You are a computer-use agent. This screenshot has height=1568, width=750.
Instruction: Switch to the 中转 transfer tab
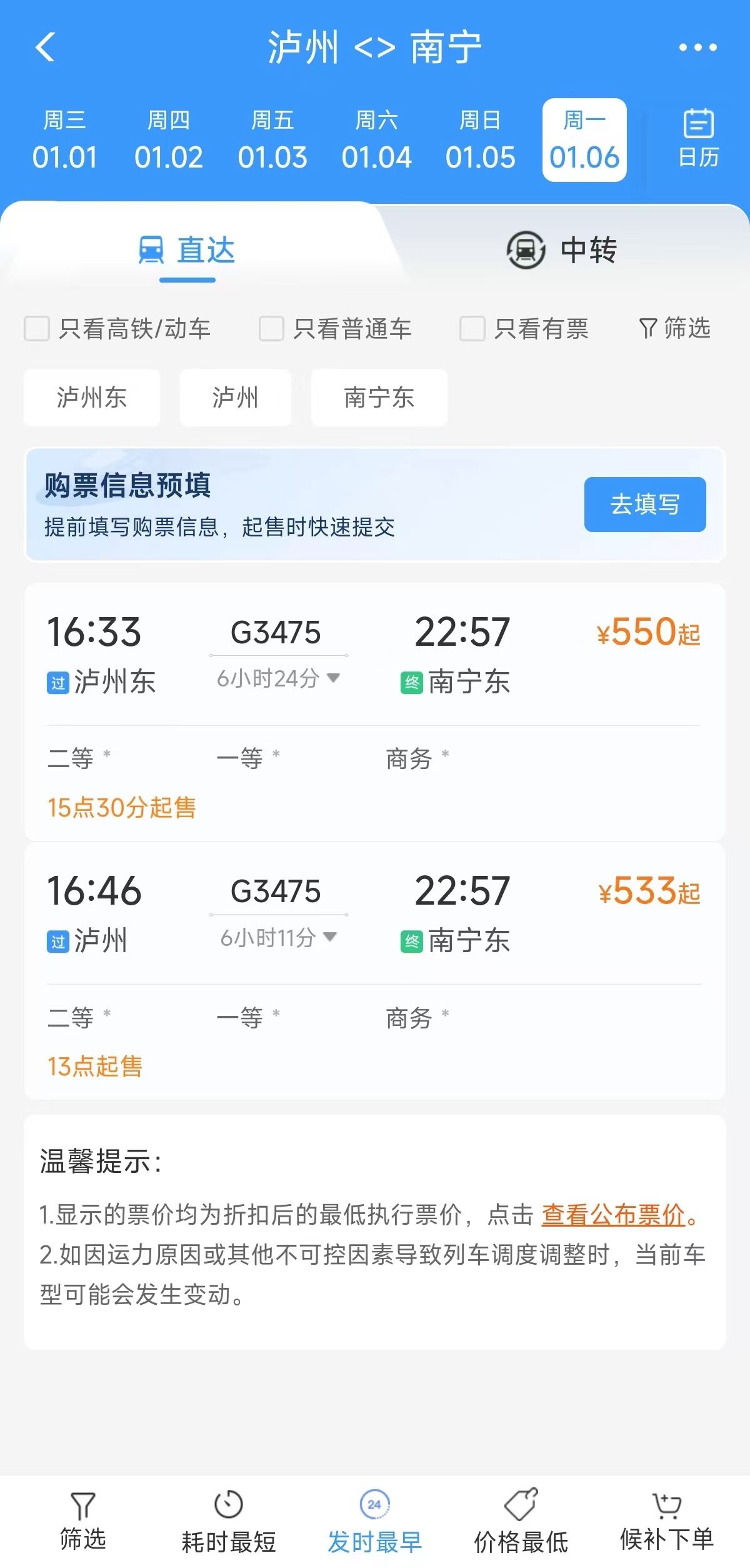click(561, 250)
